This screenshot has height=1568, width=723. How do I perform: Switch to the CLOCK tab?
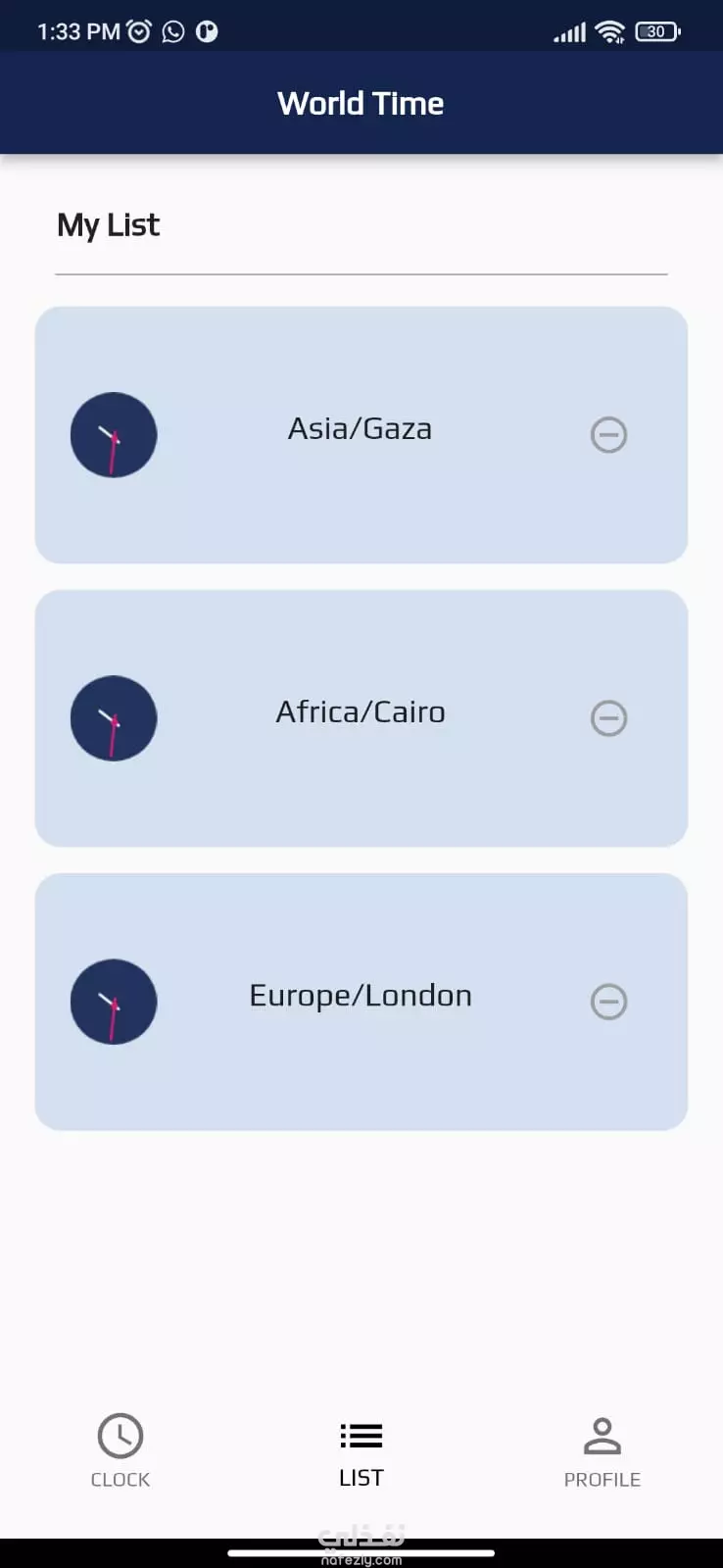click(120, 1450)
